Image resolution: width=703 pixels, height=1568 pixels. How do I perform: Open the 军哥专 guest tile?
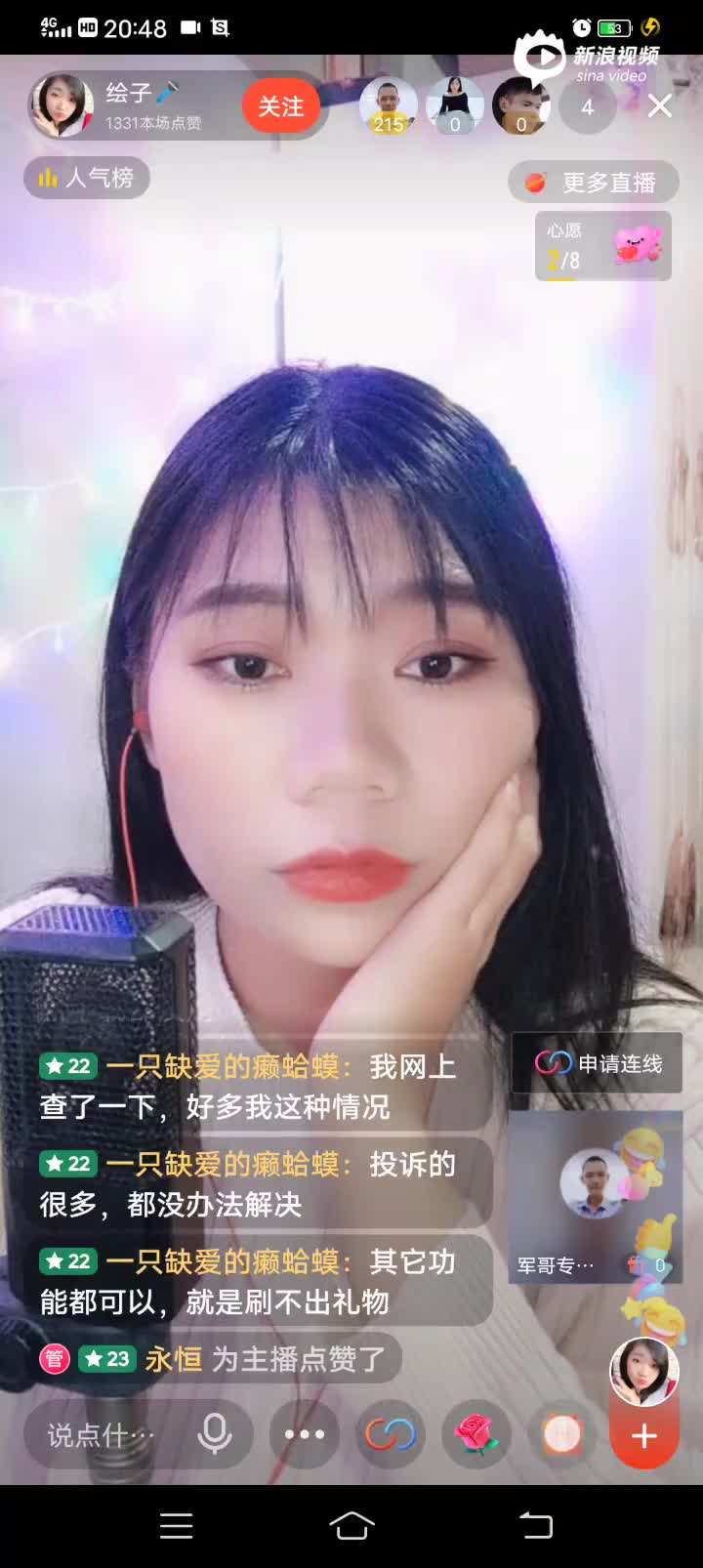[595, 1196]
